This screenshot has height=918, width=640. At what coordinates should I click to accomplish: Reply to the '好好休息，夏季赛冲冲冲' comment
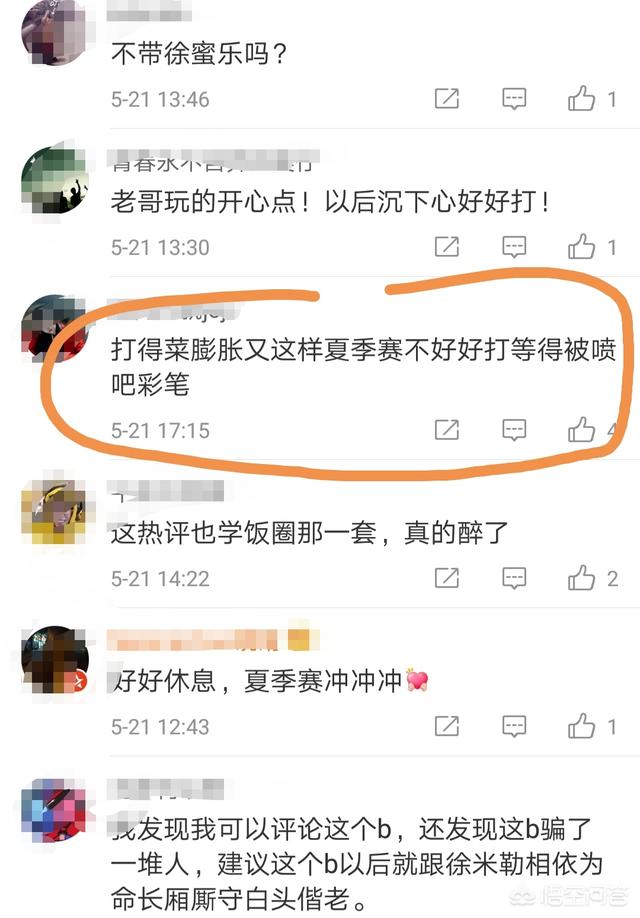coord(514,725)
